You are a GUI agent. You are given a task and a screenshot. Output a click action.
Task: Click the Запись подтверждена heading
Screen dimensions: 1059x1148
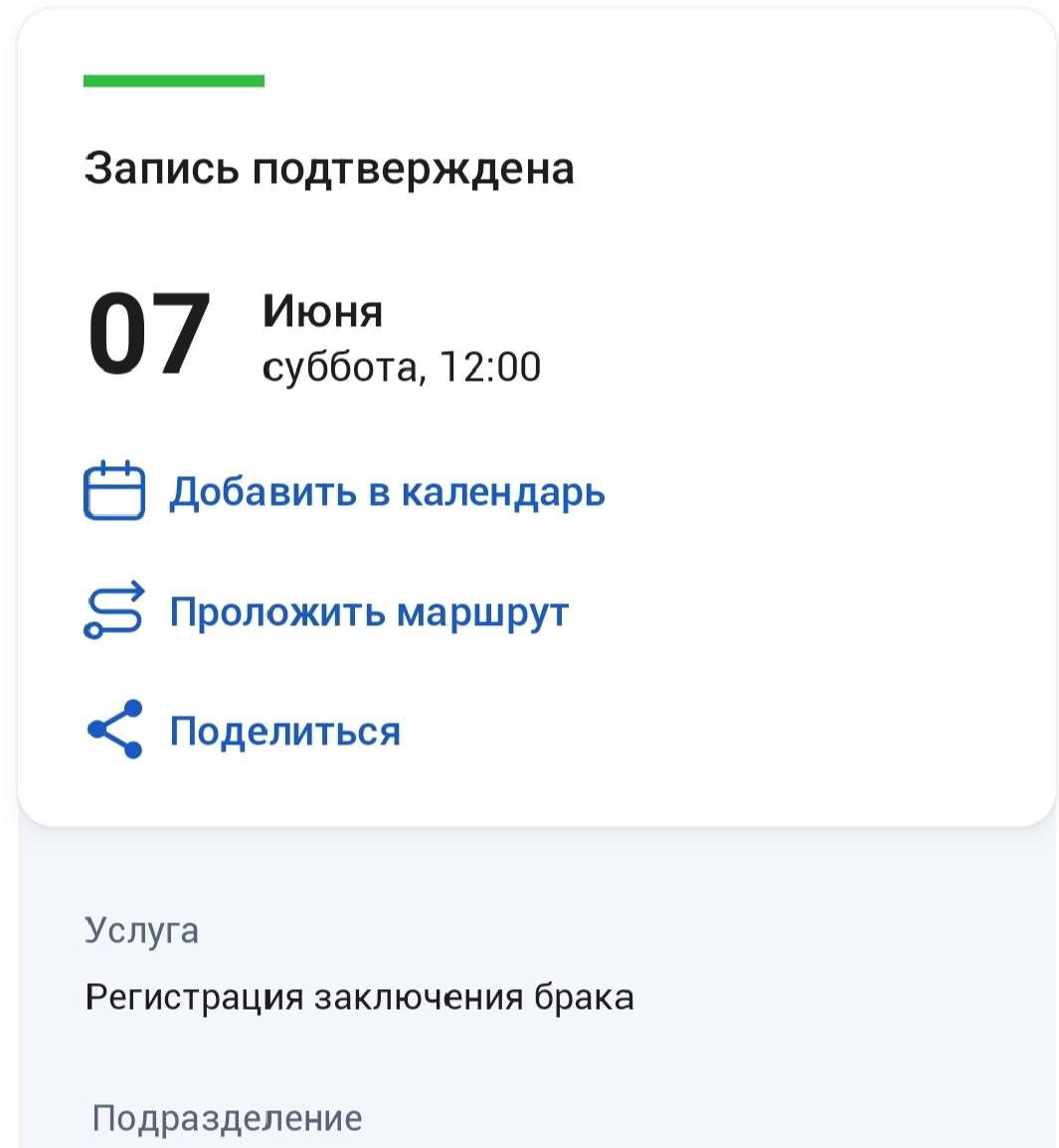pos(330,167)
